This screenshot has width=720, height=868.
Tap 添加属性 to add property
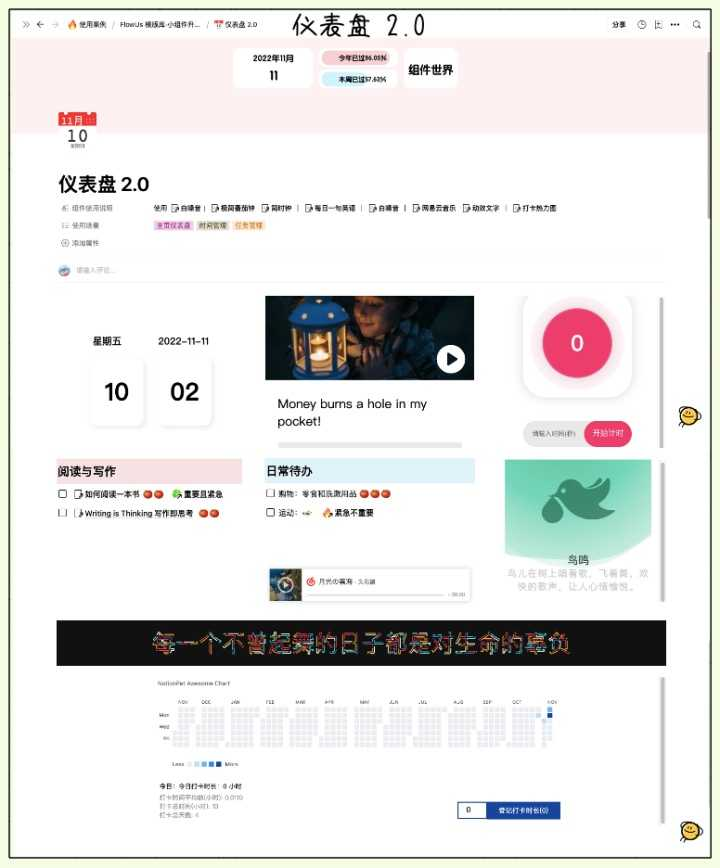(80, 243)
